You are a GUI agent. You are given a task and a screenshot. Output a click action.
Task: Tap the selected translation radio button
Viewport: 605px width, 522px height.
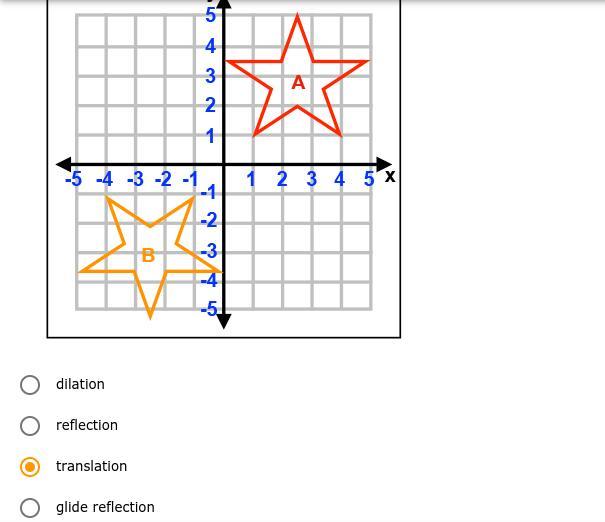[30, 467]
